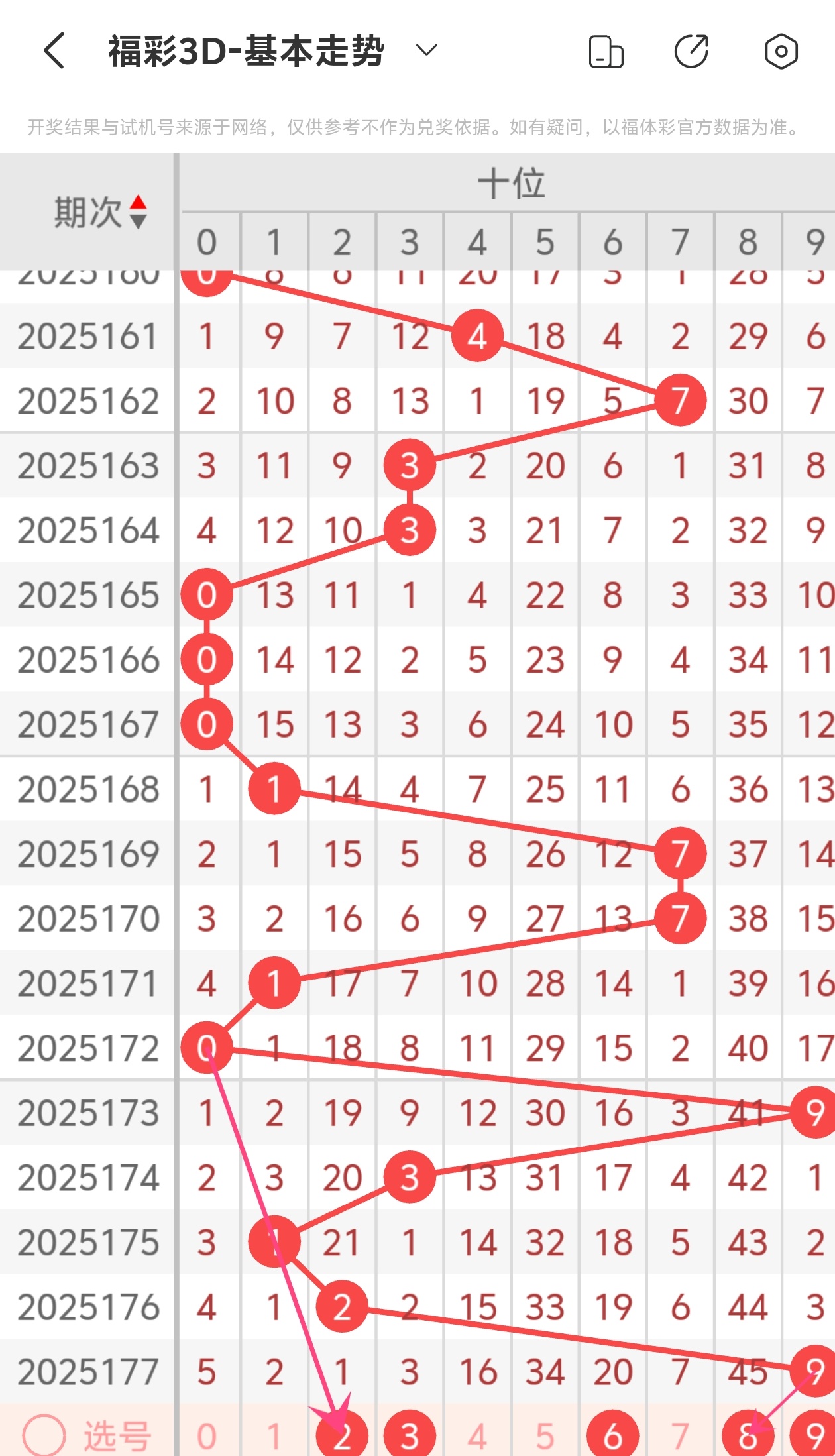Deselect number 2 in the 选号 row
The image size is (835, 1456).
342,1435
